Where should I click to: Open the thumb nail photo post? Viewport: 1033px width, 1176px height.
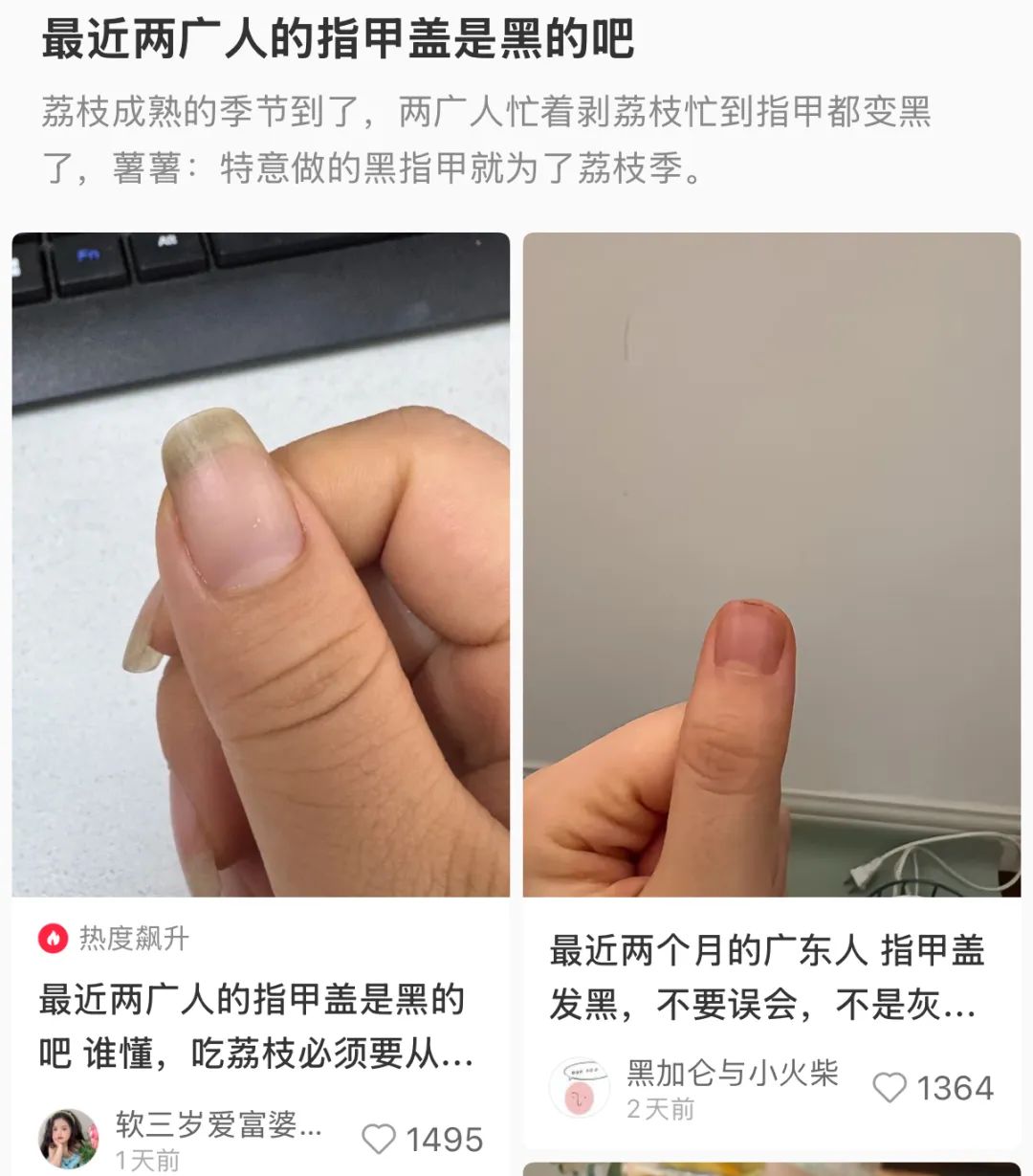point(771,565)
